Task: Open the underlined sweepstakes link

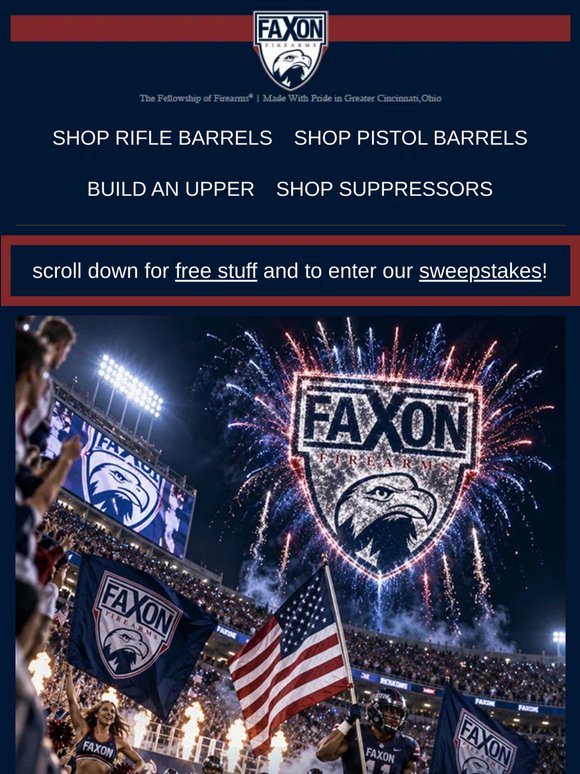Action: pyautogui.click(x=480, y=271)
